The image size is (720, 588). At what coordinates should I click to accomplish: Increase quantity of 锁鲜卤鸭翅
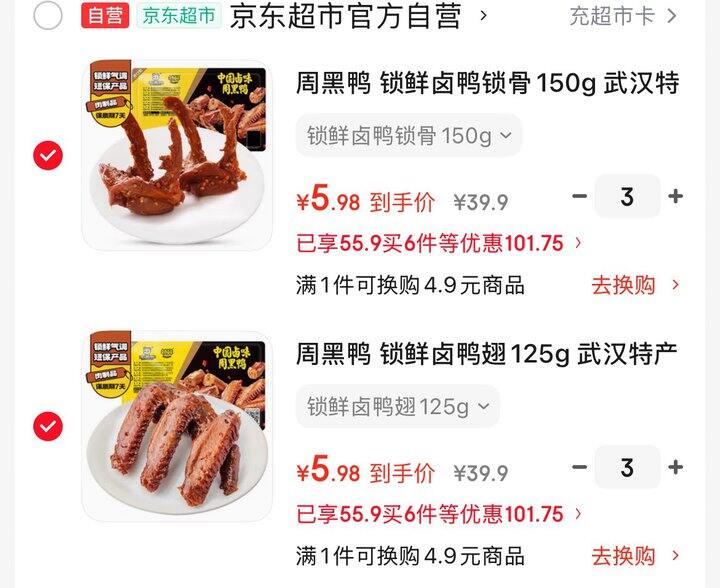coord(676,467)
